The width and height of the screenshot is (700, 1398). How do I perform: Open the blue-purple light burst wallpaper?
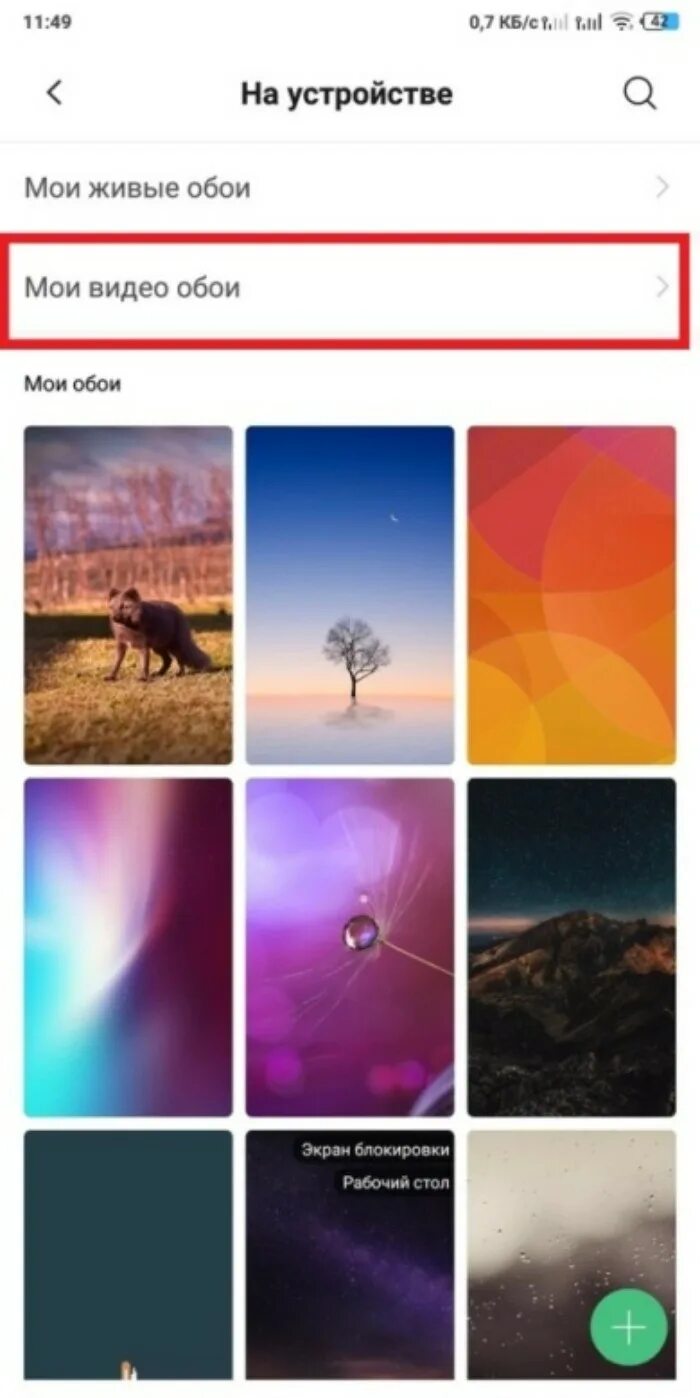click(128, 947)
